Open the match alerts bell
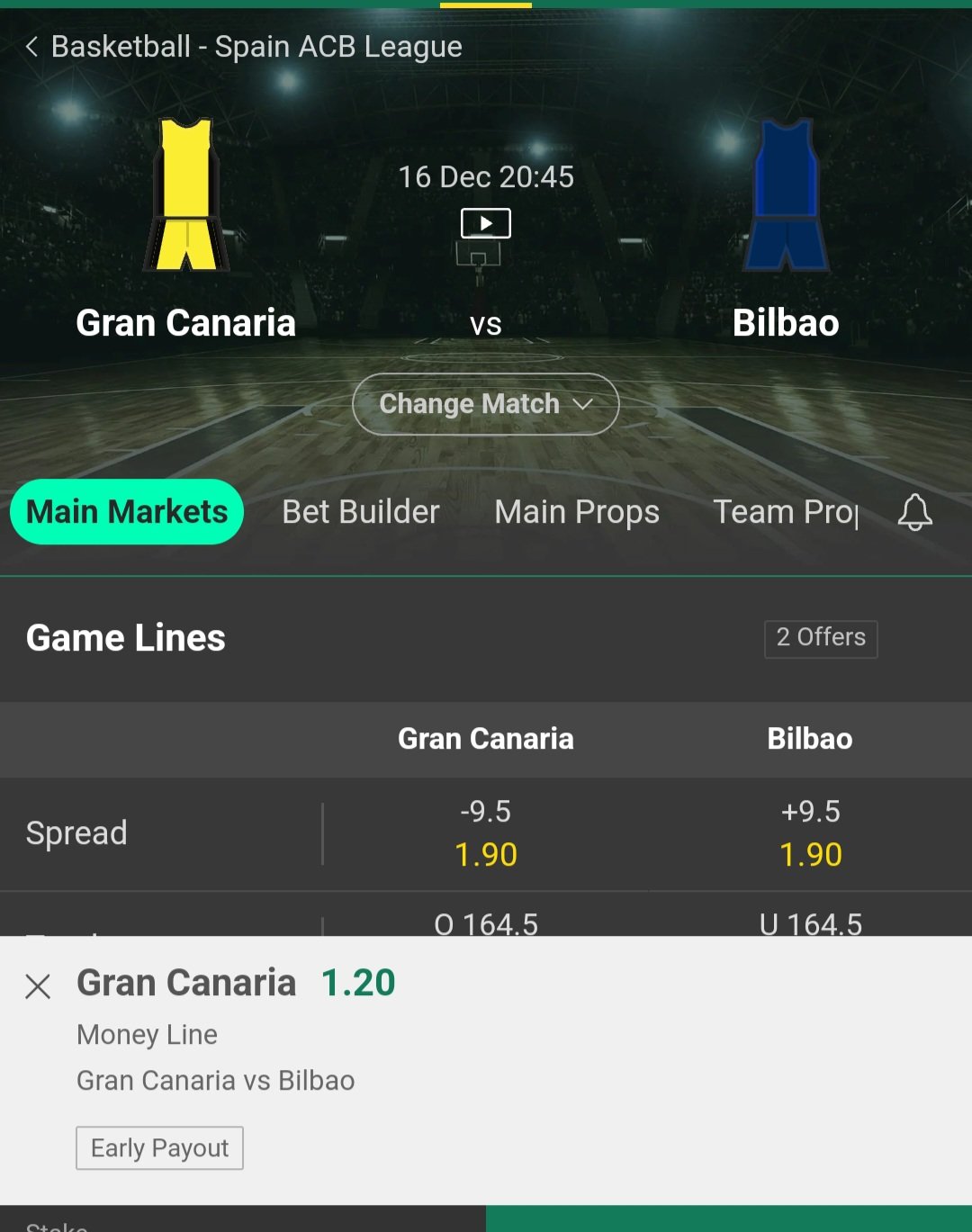The image size is (972, 1232). (x=914, y=512)
